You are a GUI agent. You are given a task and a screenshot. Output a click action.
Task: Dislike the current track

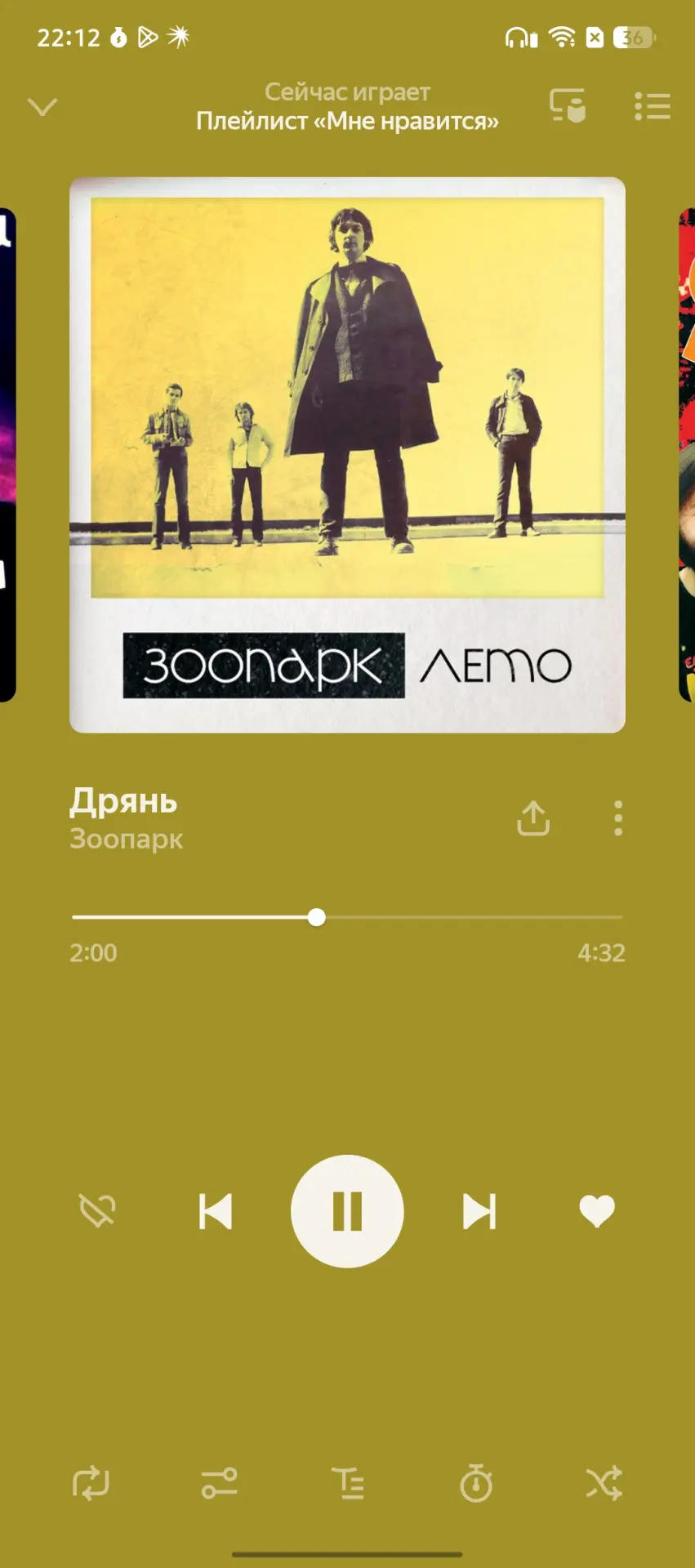click(97, 1210)
